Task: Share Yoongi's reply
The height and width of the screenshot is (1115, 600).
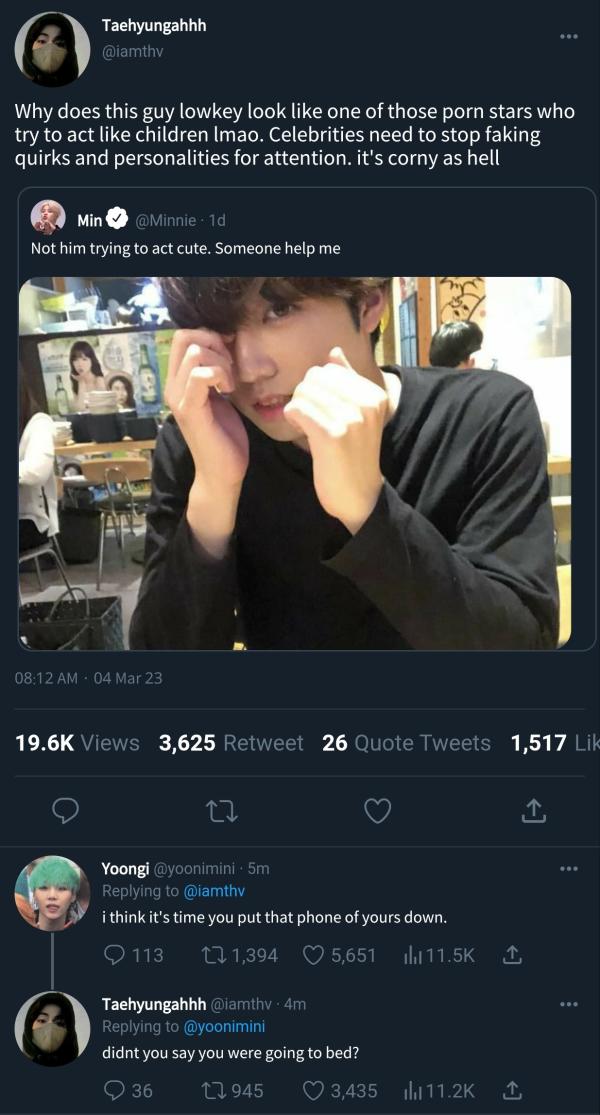Action: (x=512, y=955)
